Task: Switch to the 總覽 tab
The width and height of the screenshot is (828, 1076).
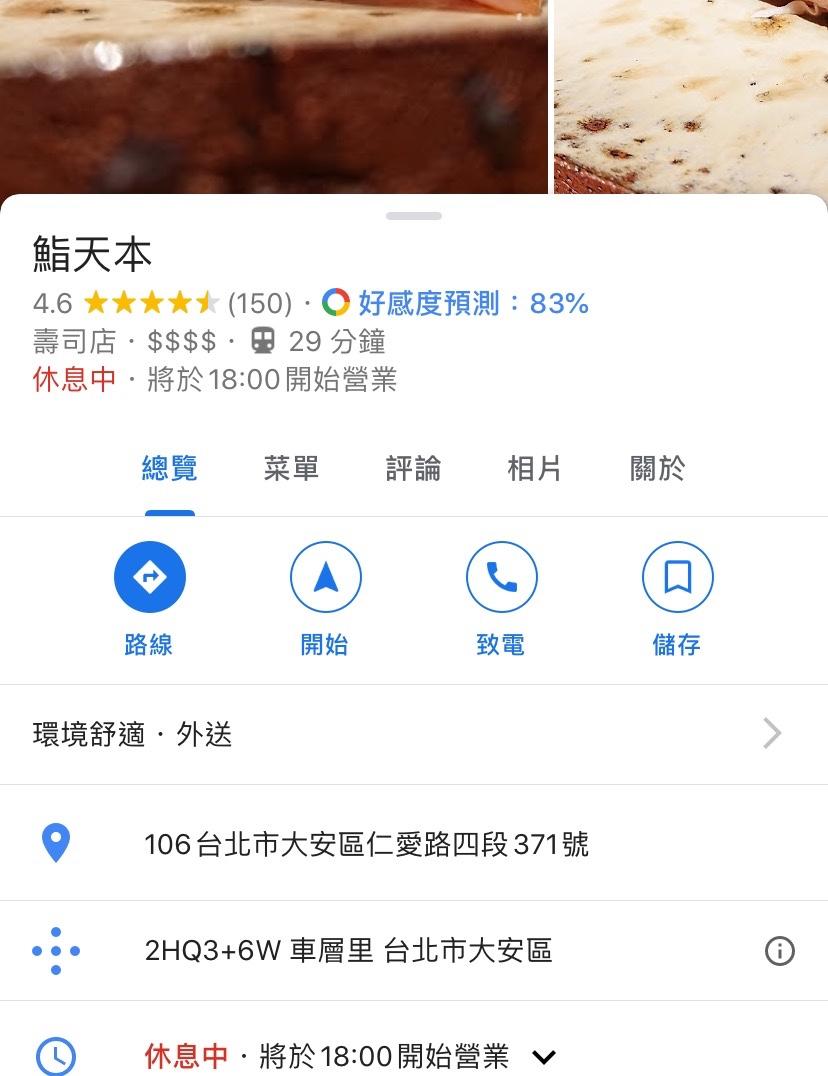Action: pyautogui.click(x=169, y=469)
